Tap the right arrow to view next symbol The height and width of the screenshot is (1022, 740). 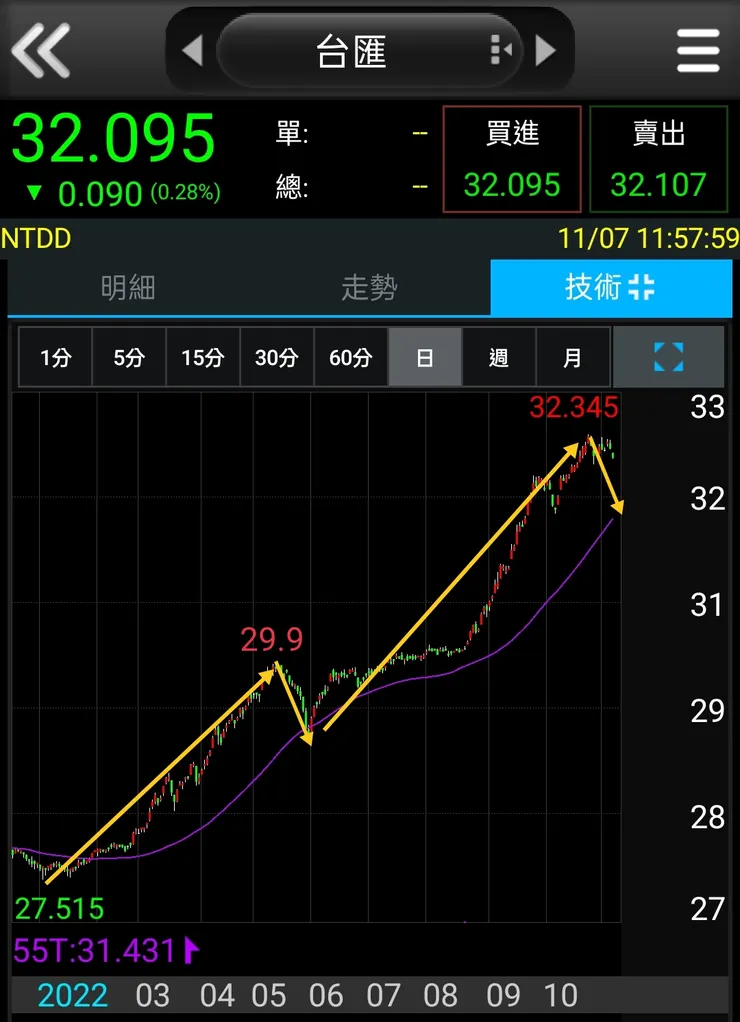(x=545, y=49)
